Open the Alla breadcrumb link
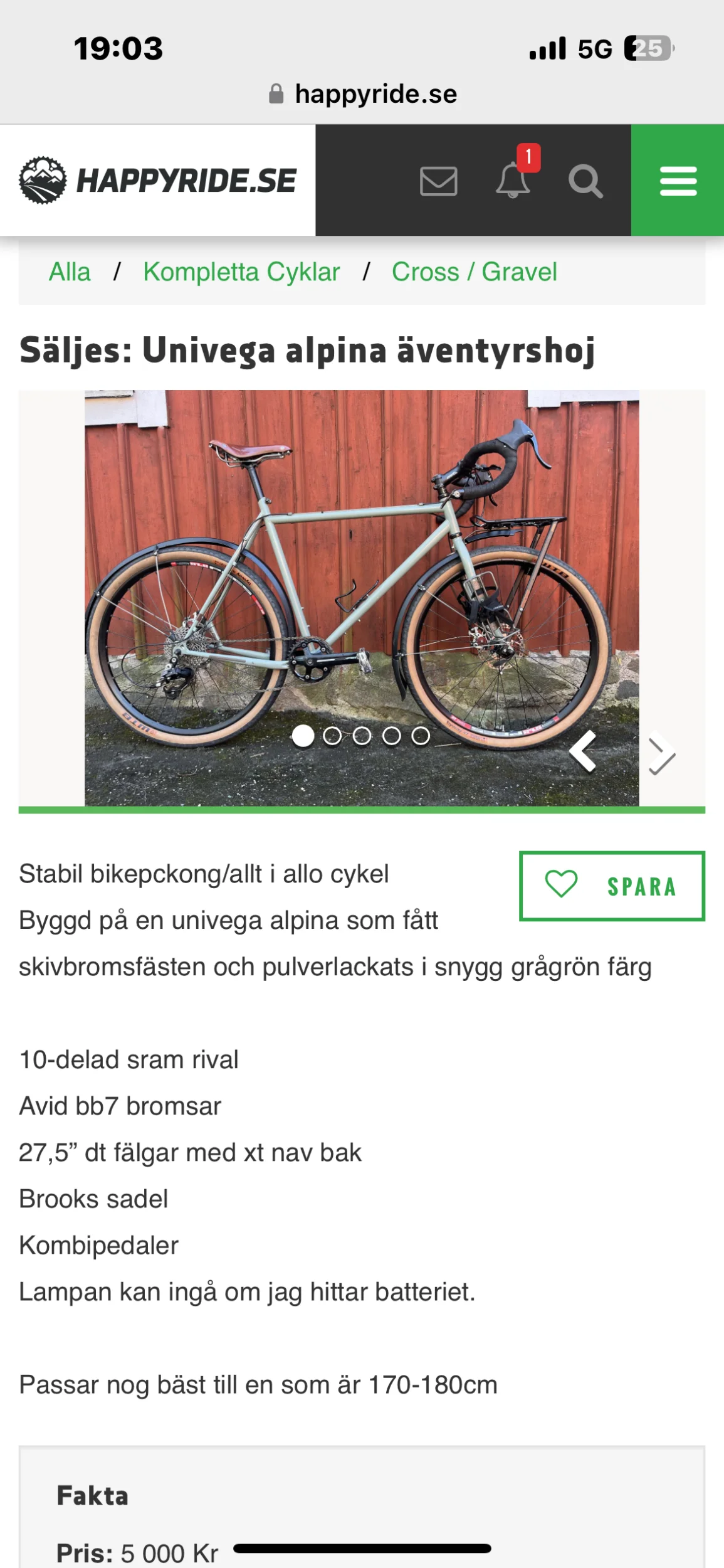 [x=70, y=272]
